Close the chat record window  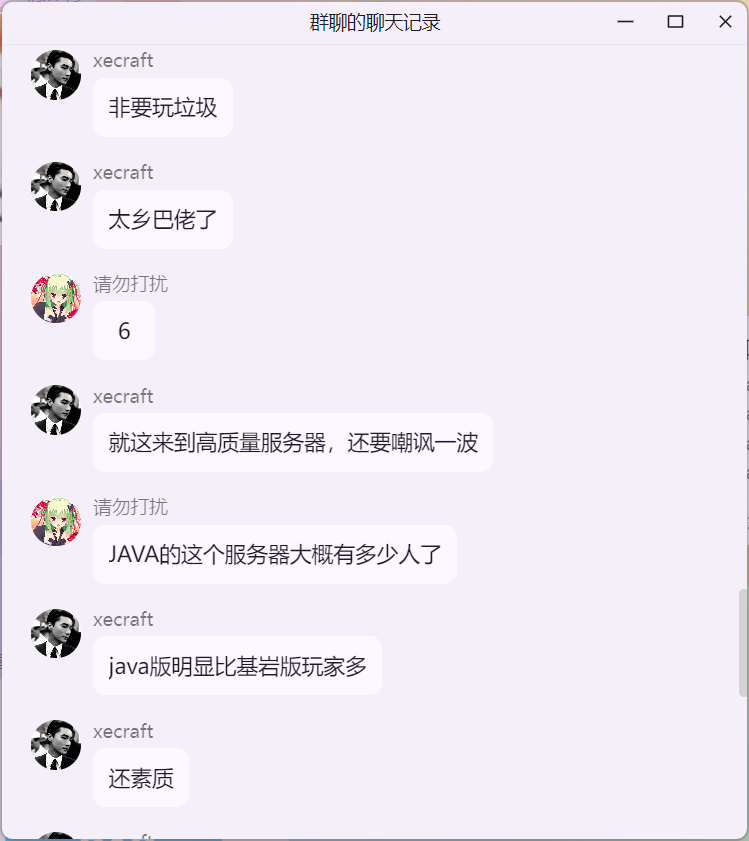tap(725, 22)
